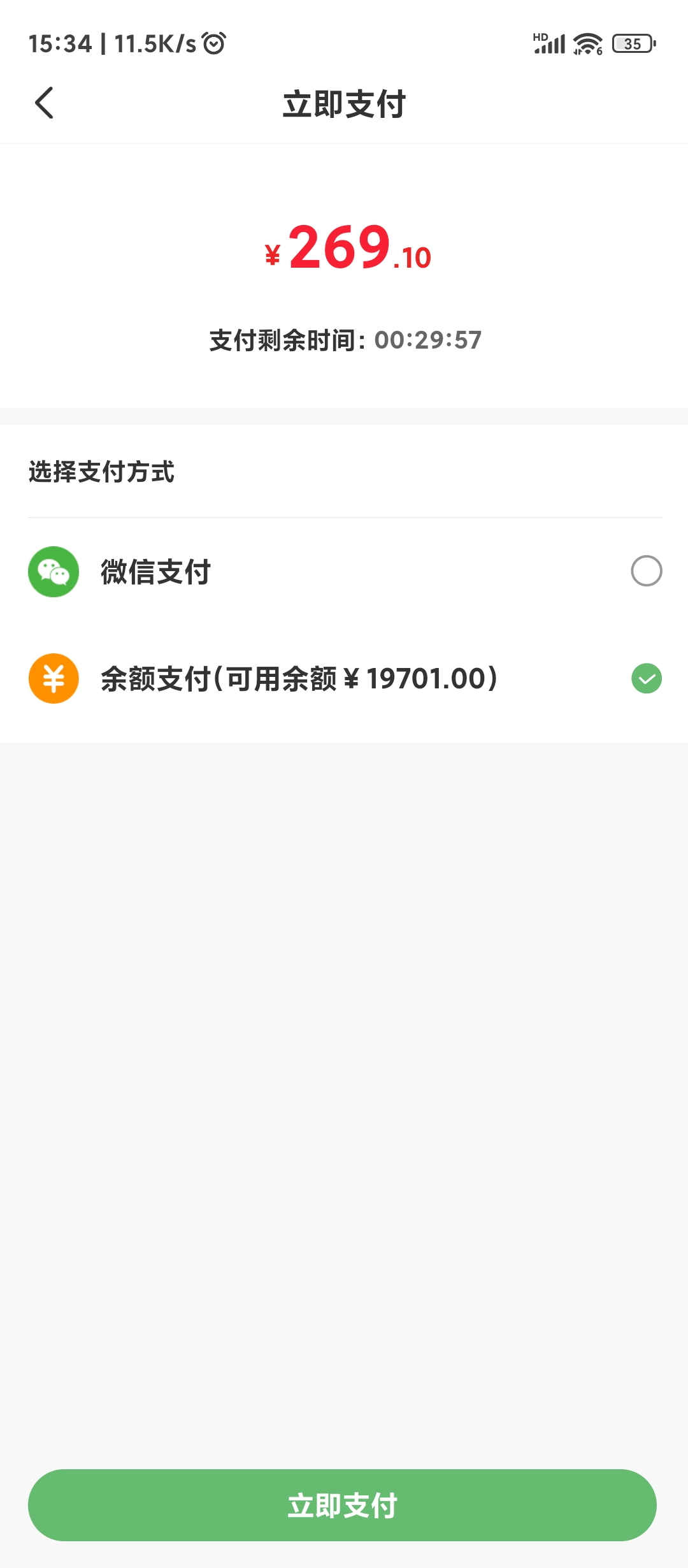Expand the WeChat payment row
Image resolution: width=688 pixels, height=1568 pixels.
pos(344,572)
